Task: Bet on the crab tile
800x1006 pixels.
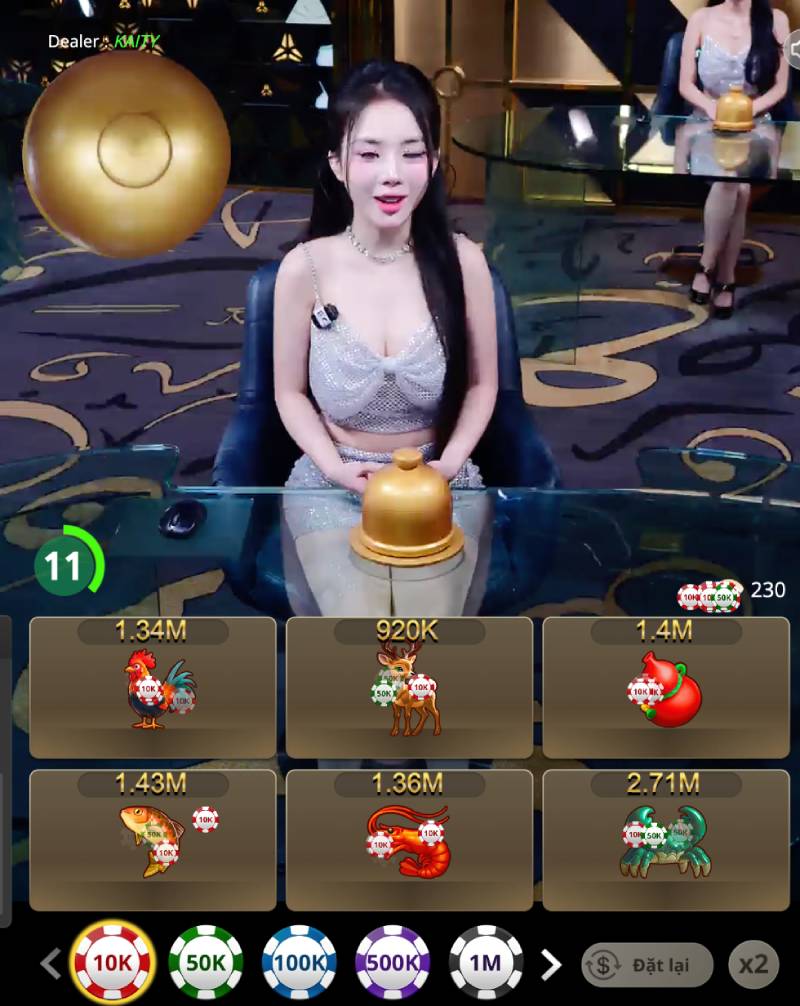Action: click(666, 840)
